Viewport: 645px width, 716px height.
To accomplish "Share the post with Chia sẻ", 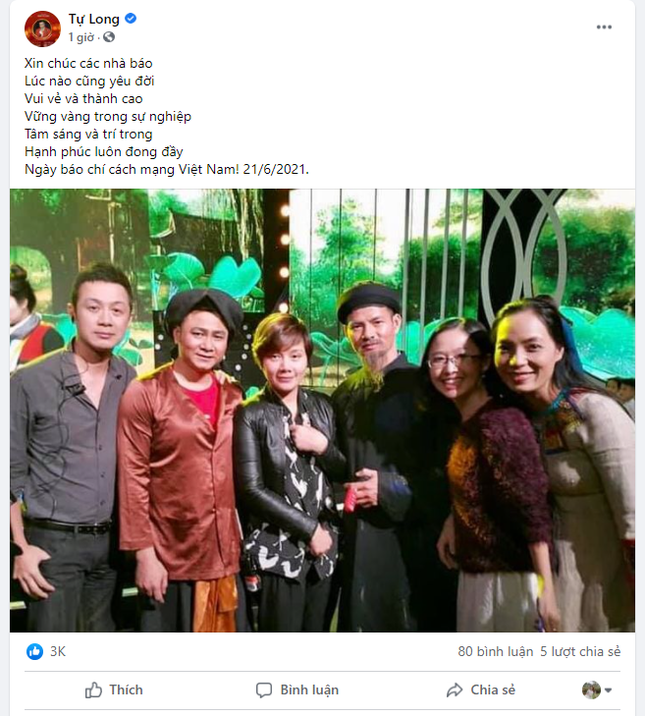I will coord(480,690).
